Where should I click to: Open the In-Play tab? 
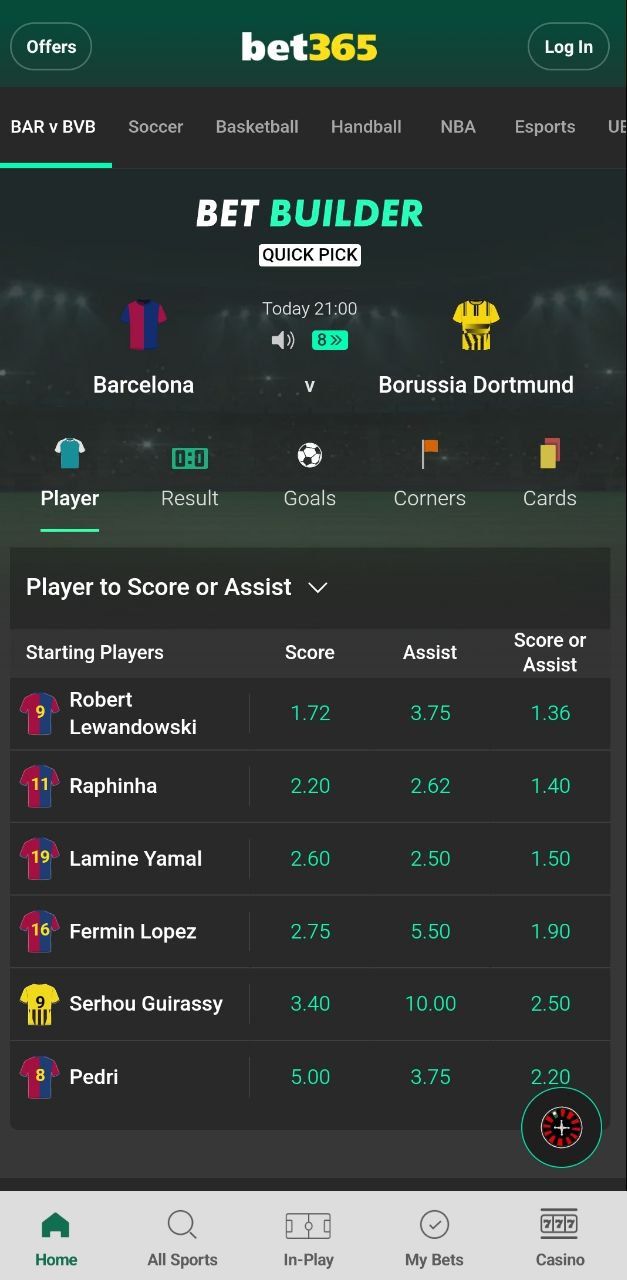(x=308, y=1238)
